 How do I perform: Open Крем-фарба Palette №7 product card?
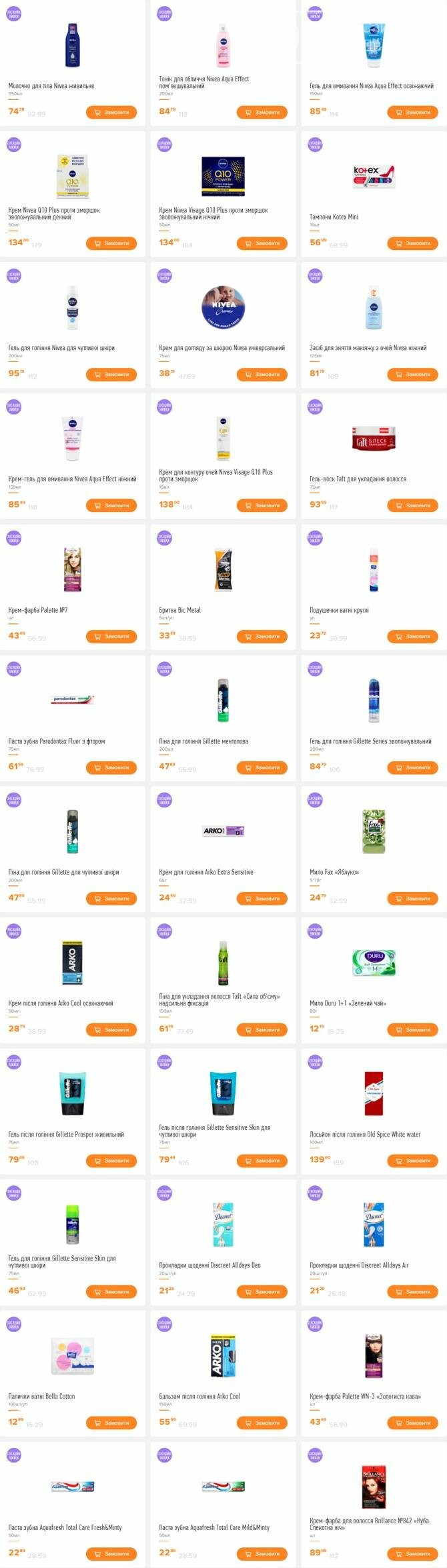[72, 570]
